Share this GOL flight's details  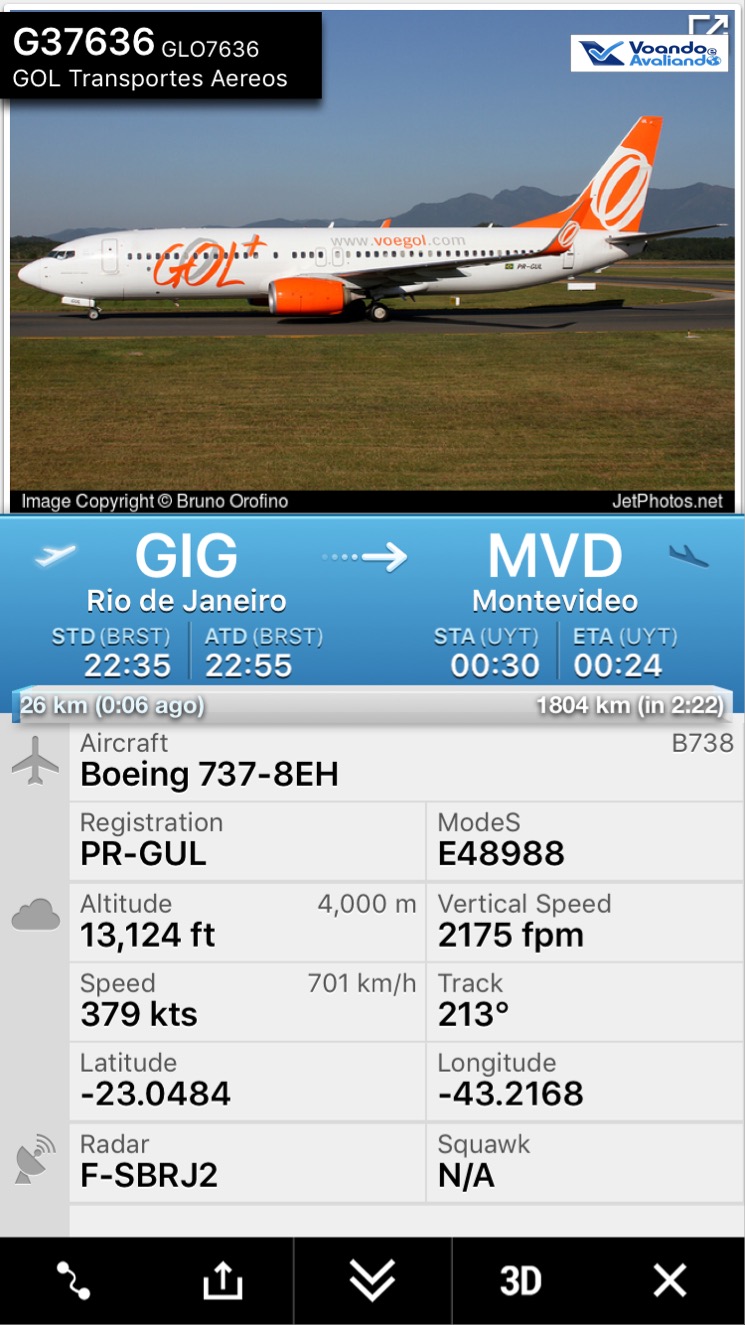[x=222, y=1280]
